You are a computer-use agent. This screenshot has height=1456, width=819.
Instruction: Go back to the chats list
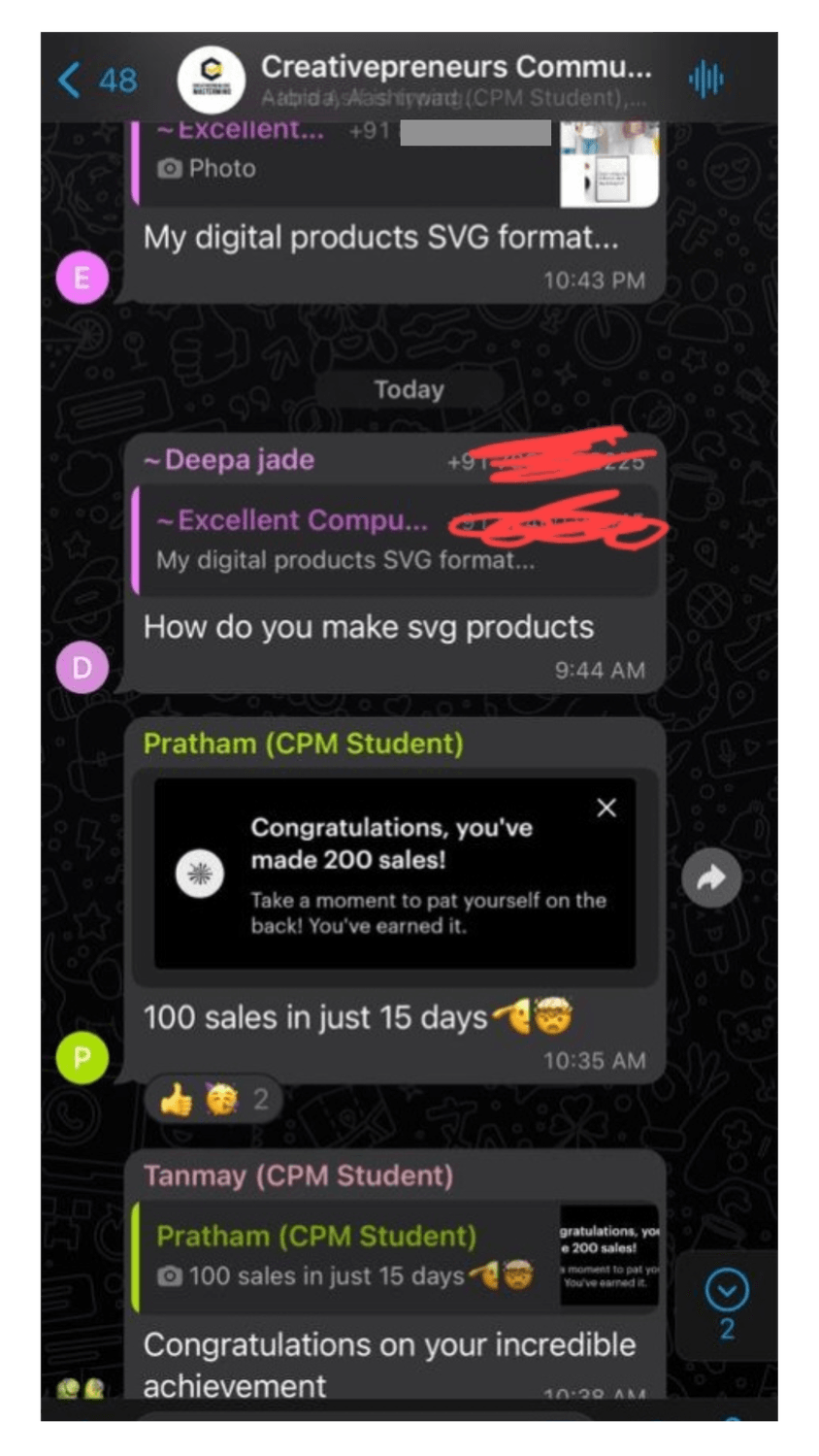pos(95,80)
